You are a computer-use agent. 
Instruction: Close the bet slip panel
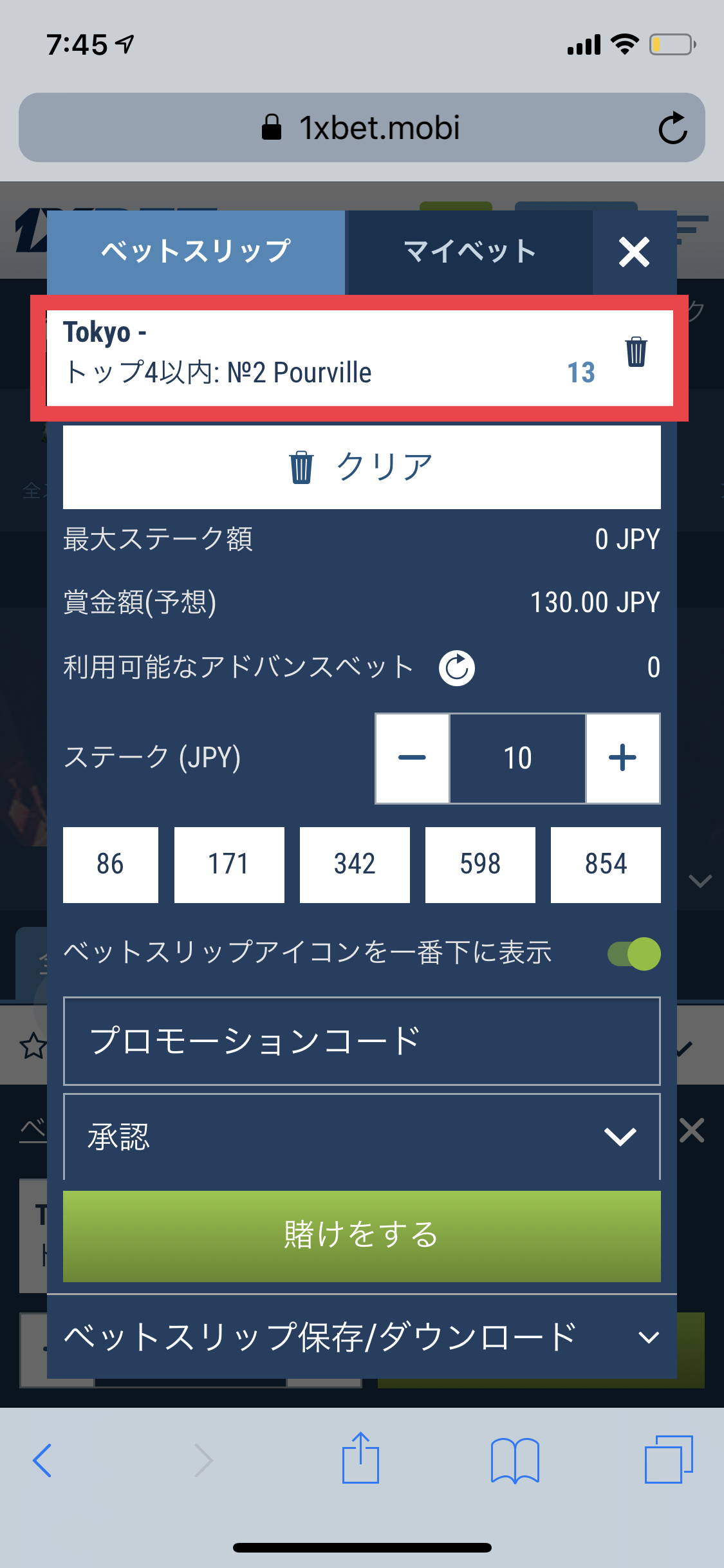tap(634, 252)
